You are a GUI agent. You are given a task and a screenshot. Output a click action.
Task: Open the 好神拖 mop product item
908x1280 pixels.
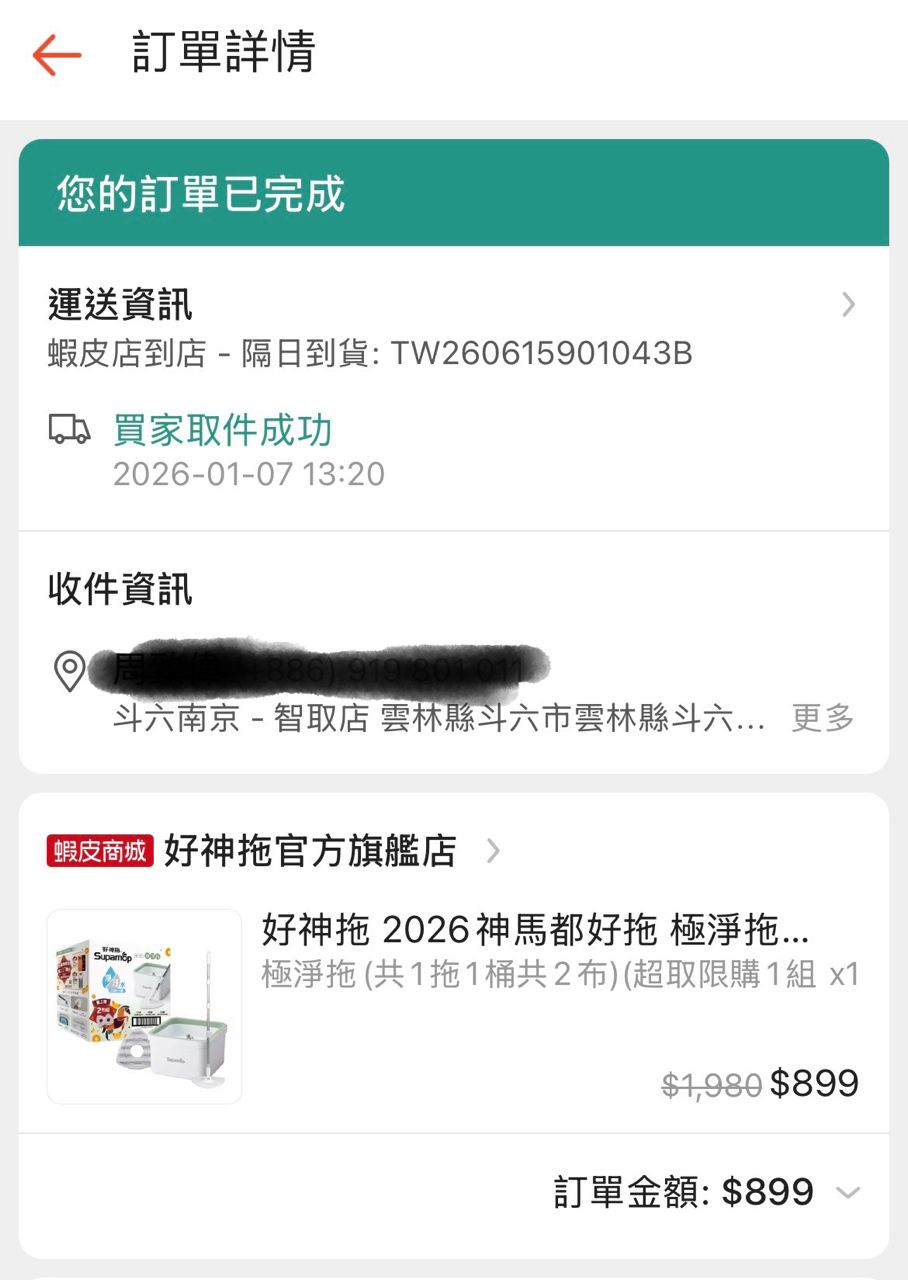[452, 1005]
